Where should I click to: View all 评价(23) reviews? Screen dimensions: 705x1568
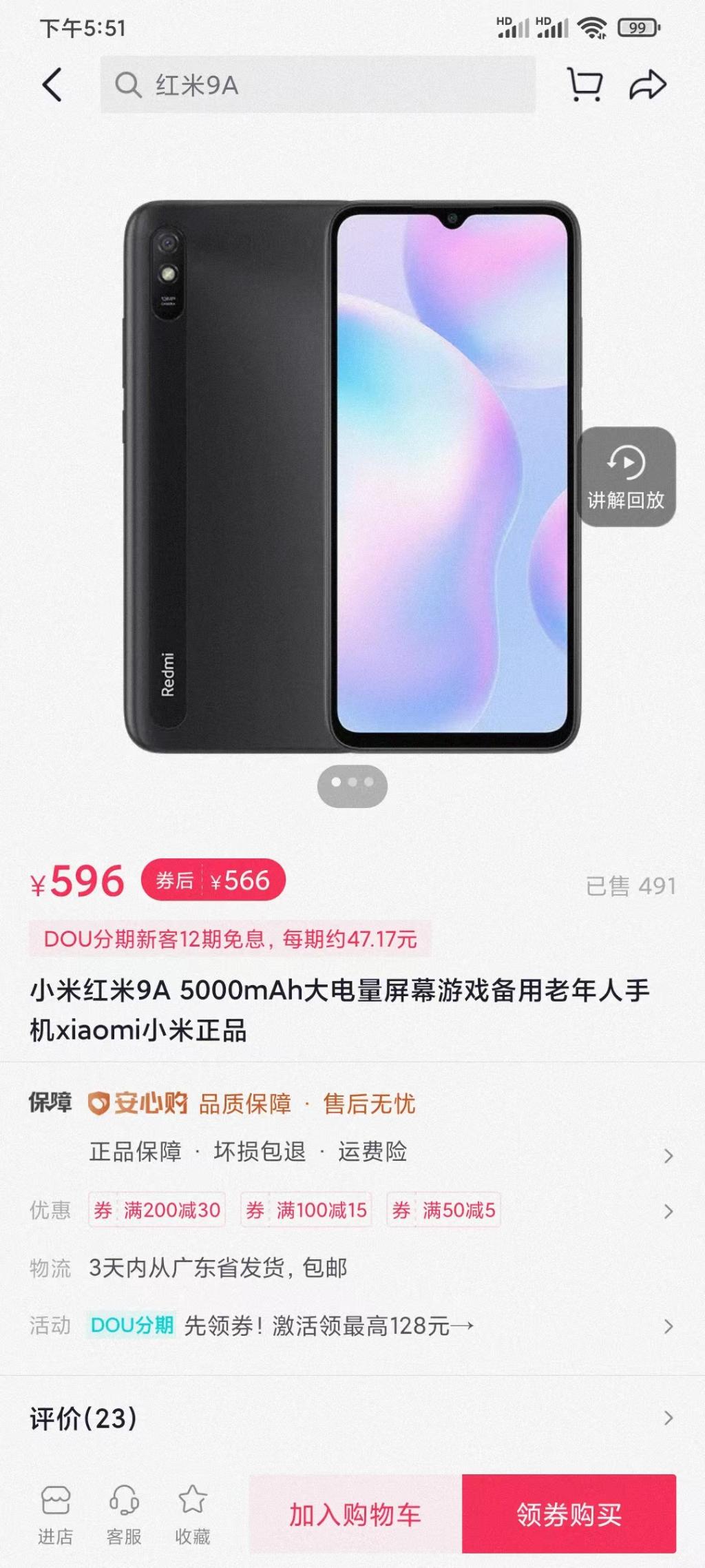click(352, 1418)
